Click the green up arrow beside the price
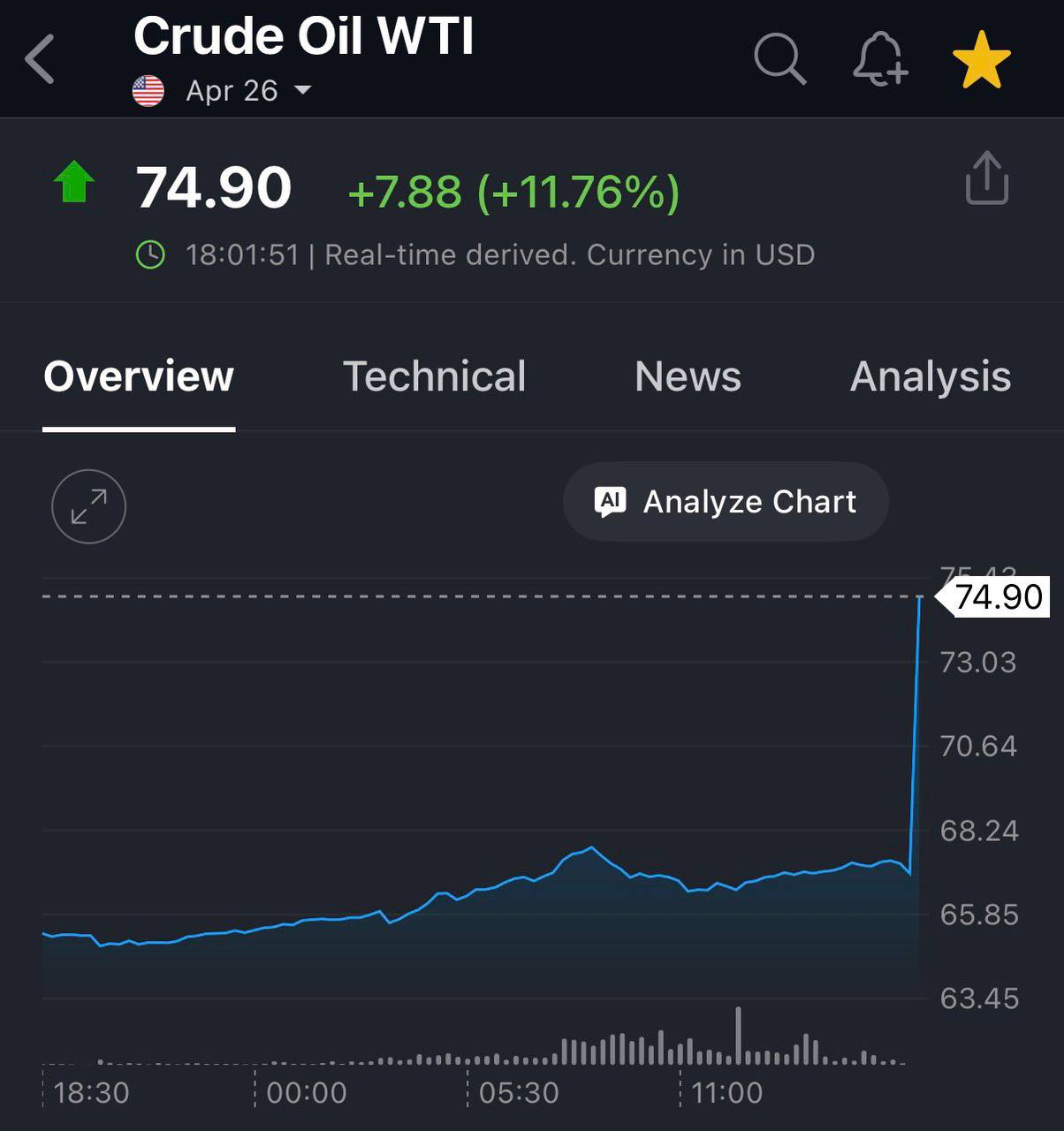This screenshot has height=1131, width=1064. pyautogui.click(x=74, y=183)
